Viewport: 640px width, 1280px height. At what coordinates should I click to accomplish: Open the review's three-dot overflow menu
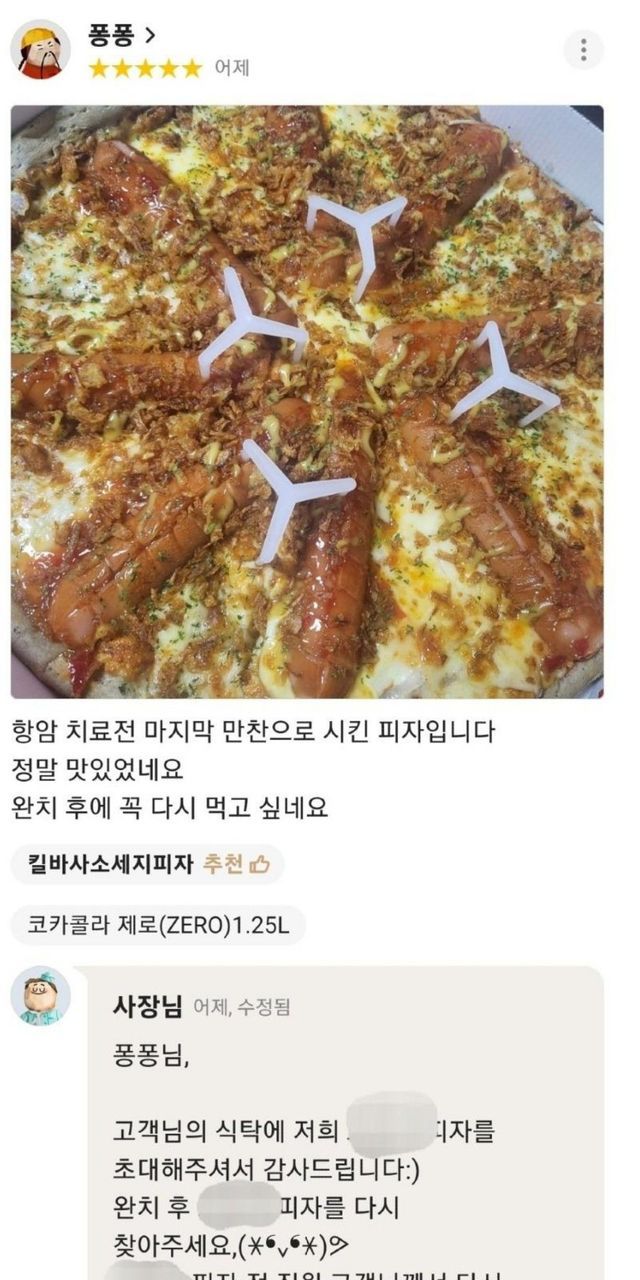pyautogui.click(x=583, y=49)
